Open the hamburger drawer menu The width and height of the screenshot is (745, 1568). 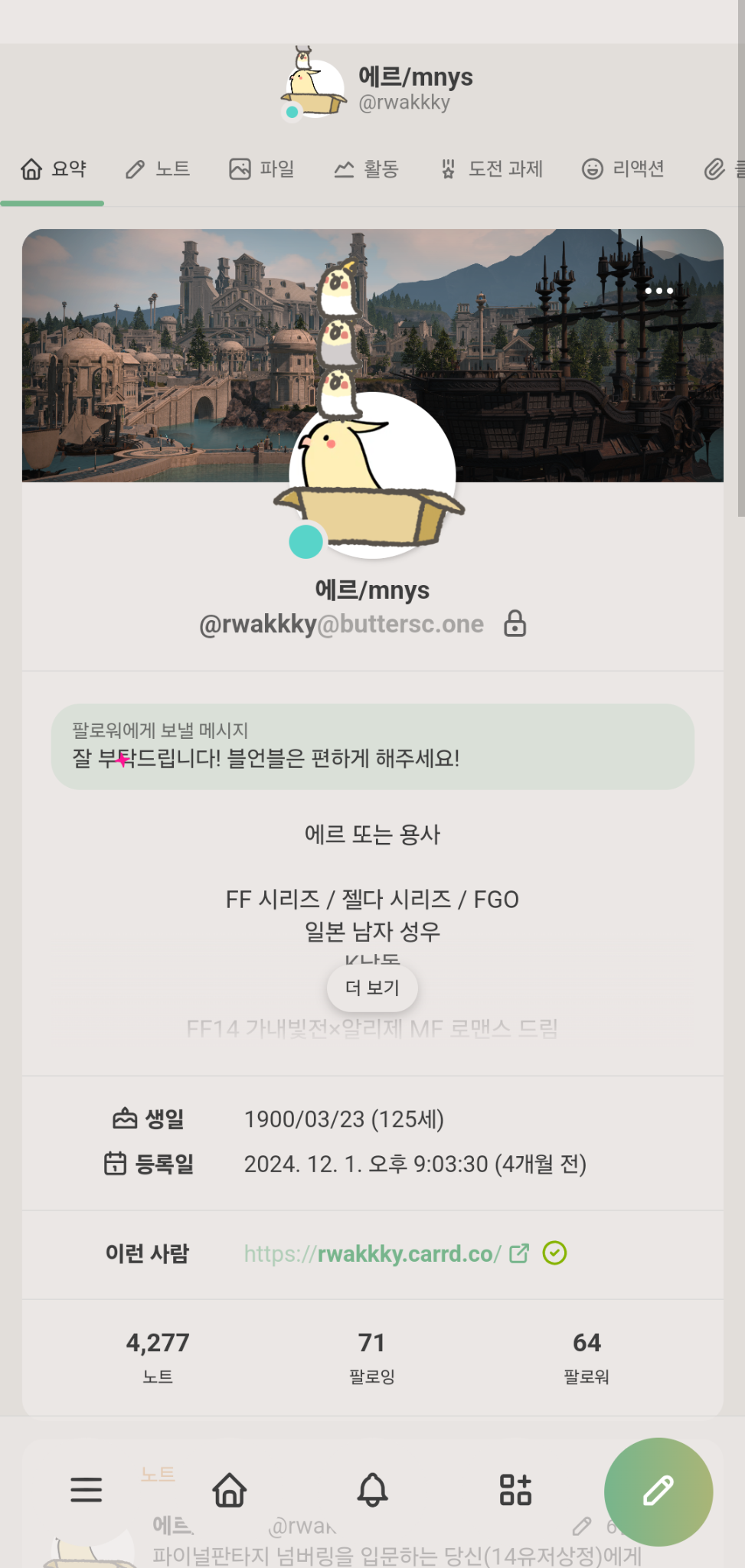pos(86,1490)
